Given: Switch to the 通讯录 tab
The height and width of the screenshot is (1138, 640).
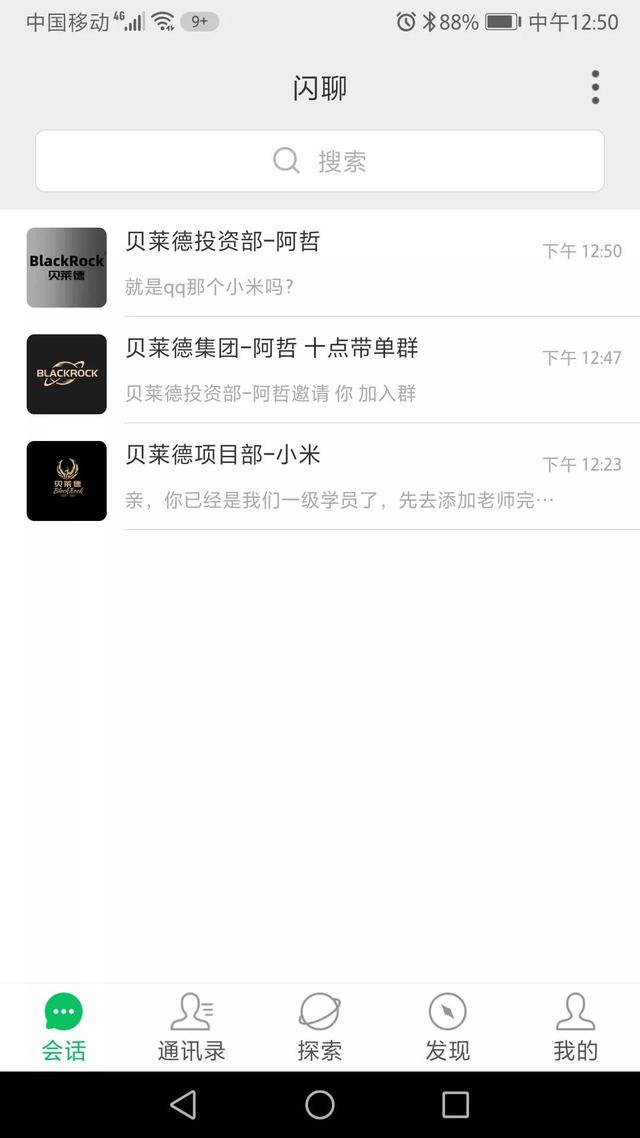Looking at the screenshot, I should [192, 1027].
